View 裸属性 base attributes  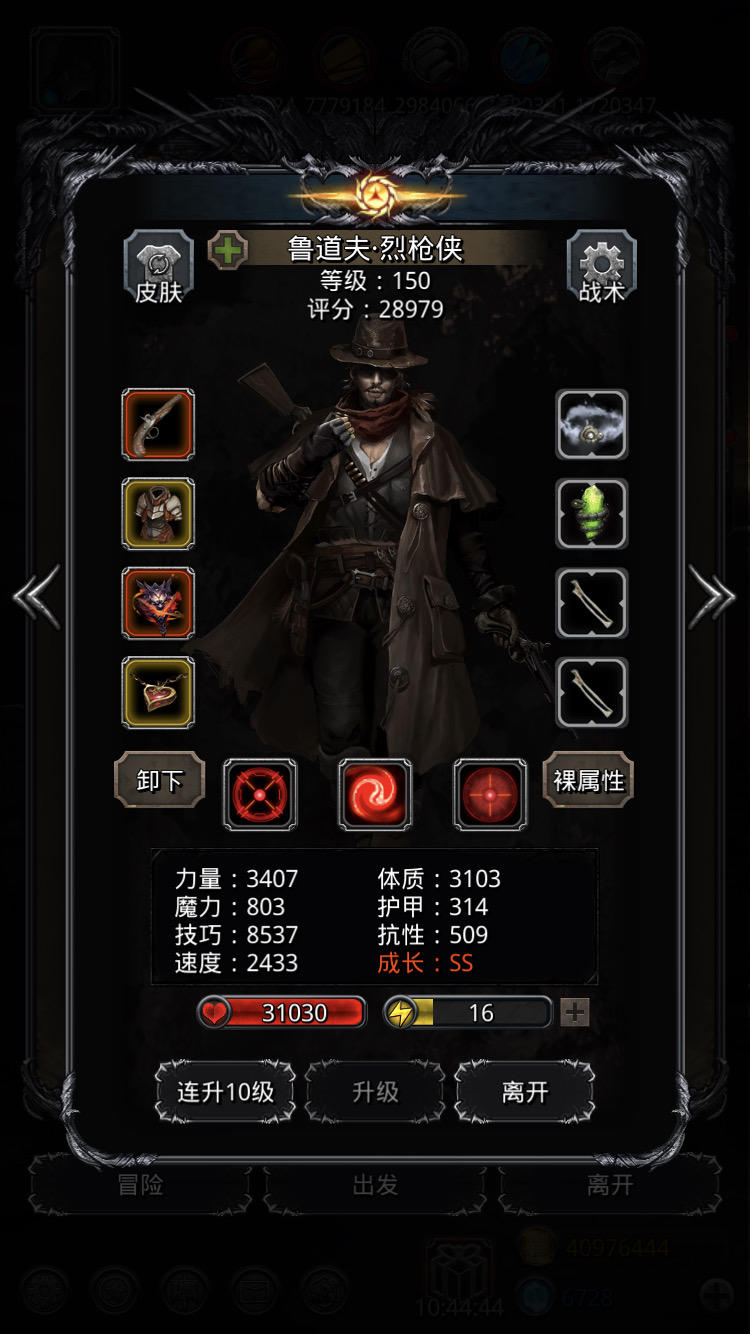[588, 780]
